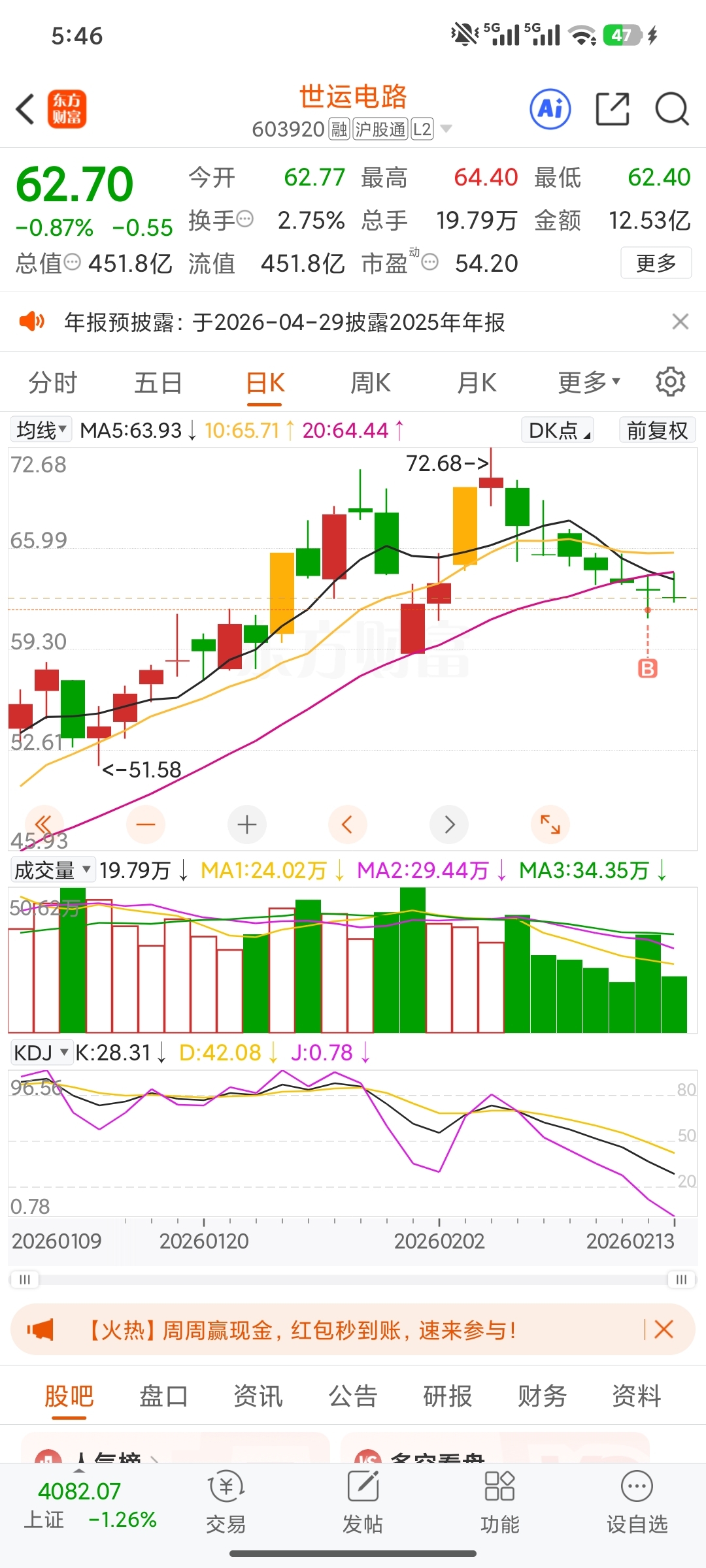The height and width of the screenshot is (1568, 706).
Task: Select the 周K chart tab
Action: coord(371,383)
